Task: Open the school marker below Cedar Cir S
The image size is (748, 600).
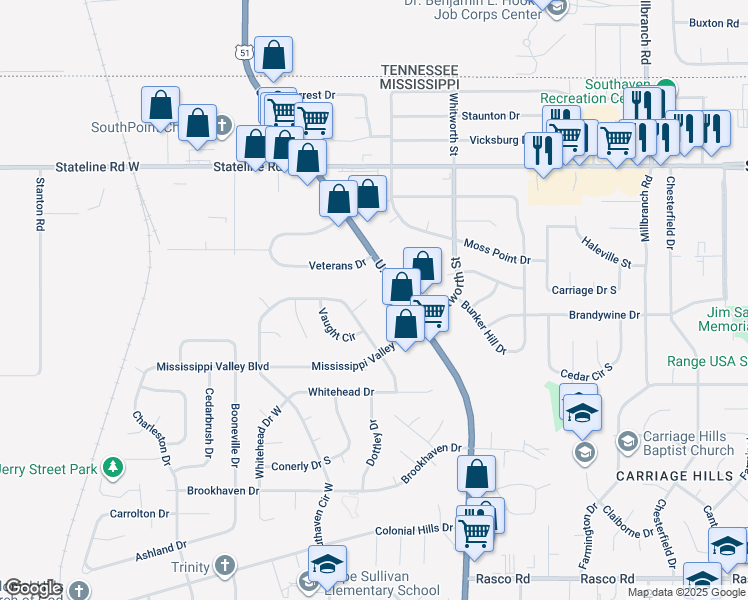Action: (x=582, y=413)
